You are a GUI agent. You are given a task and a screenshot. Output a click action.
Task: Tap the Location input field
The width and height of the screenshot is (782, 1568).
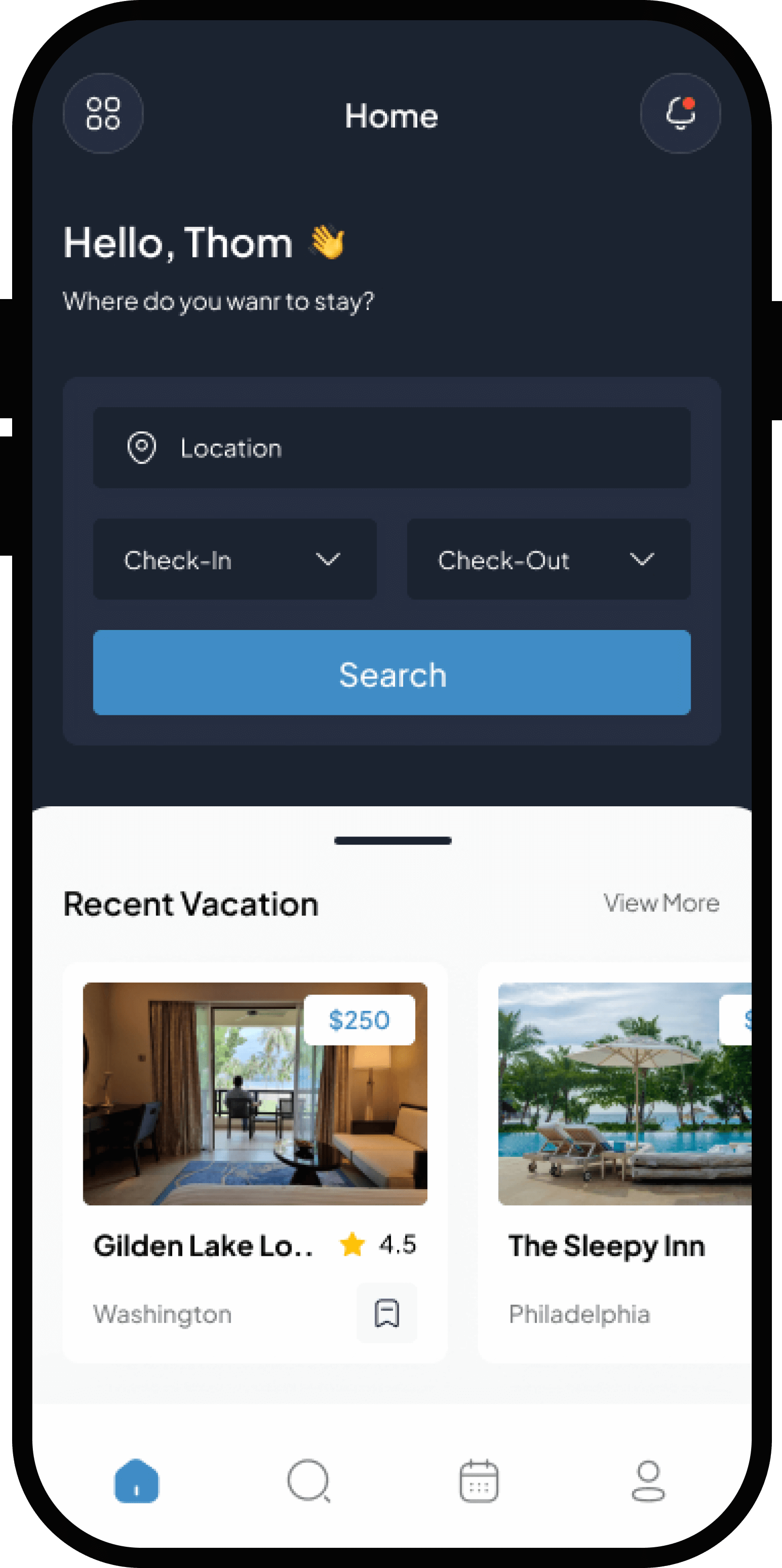pos(392,448)
